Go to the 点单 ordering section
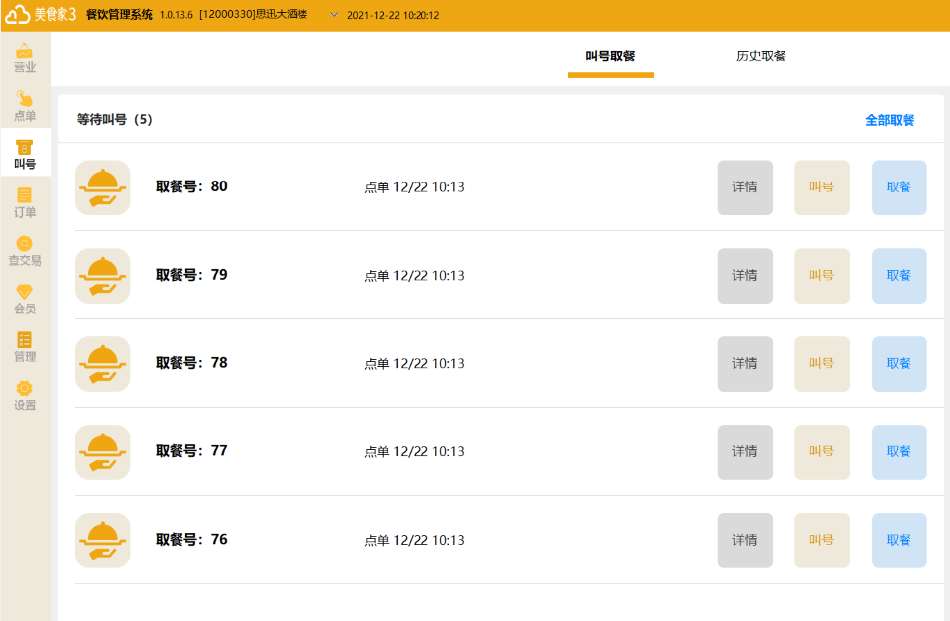This screenshot has width=950, height=621. pos(25,106)
